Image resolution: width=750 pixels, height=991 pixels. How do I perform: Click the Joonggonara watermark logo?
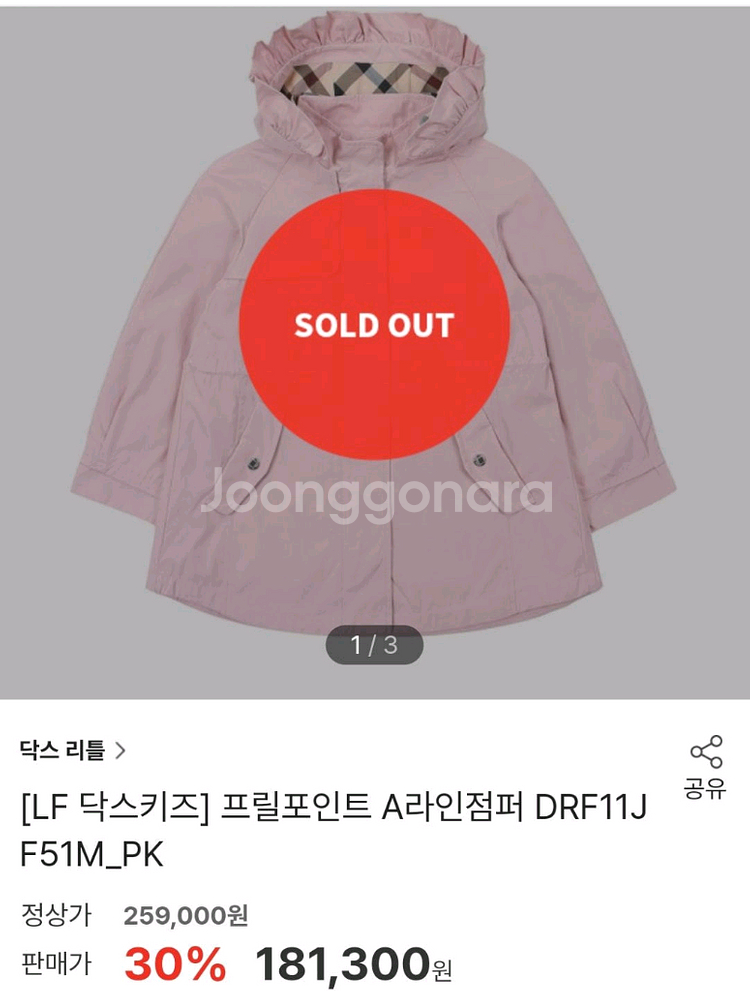[375, 494]
